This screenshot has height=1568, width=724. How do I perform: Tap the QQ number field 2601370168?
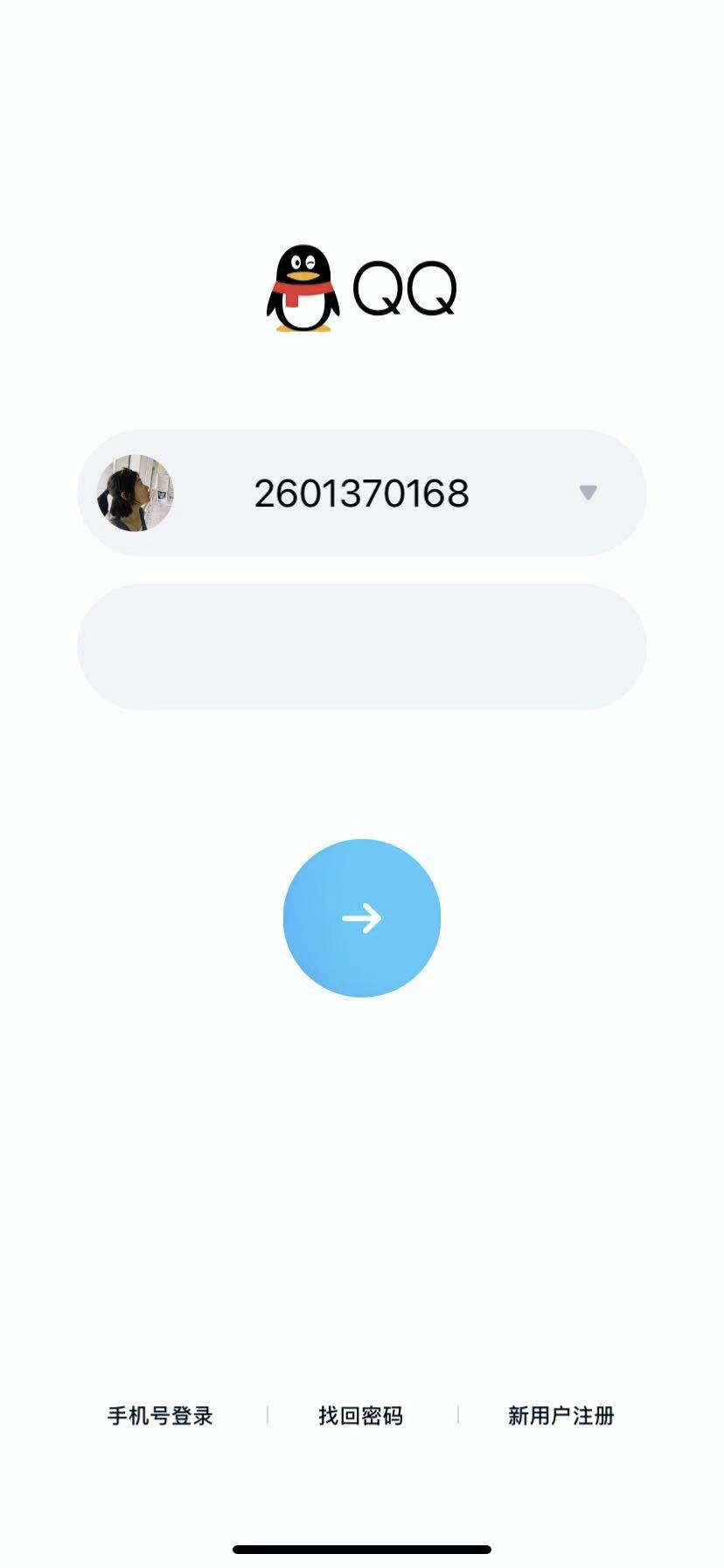coord(361,493)
